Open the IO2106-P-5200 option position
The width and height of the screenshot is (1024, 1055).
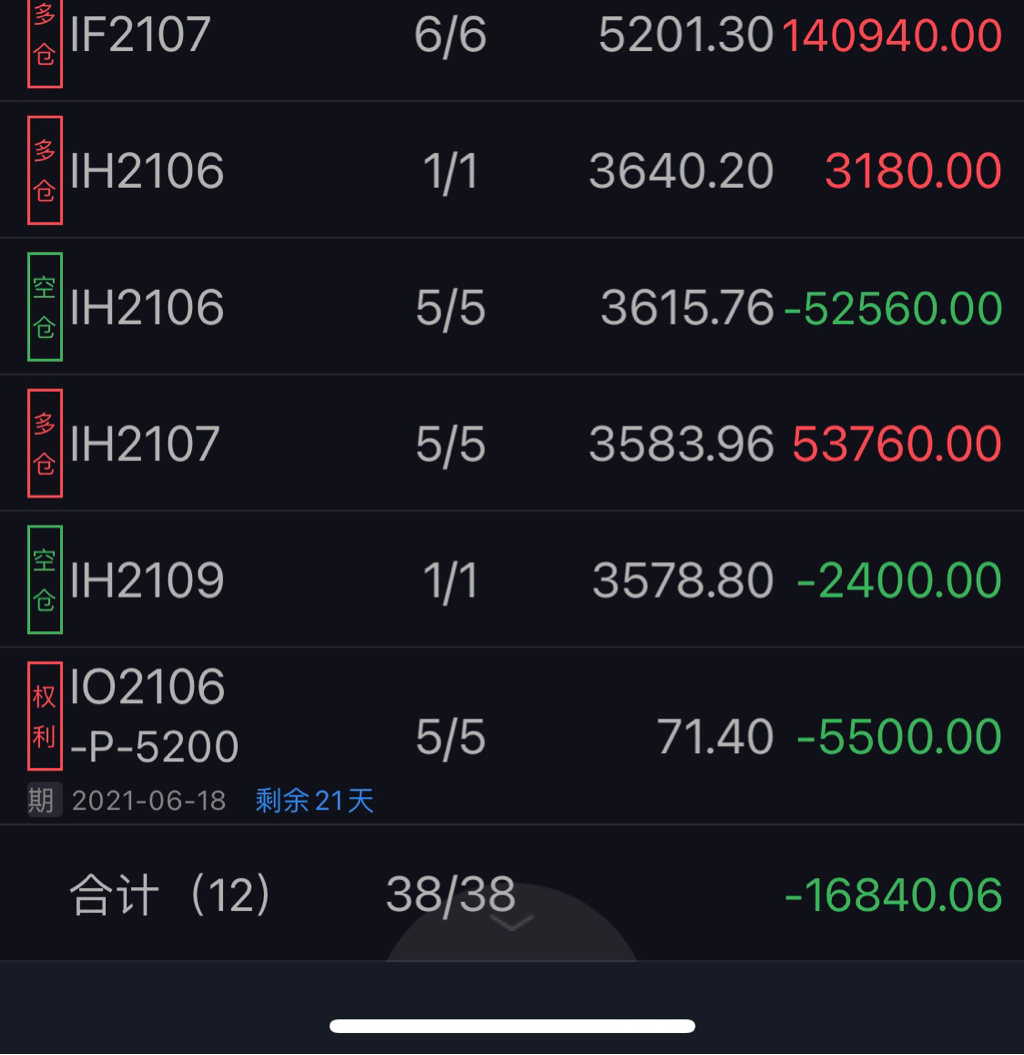point(512,736)
